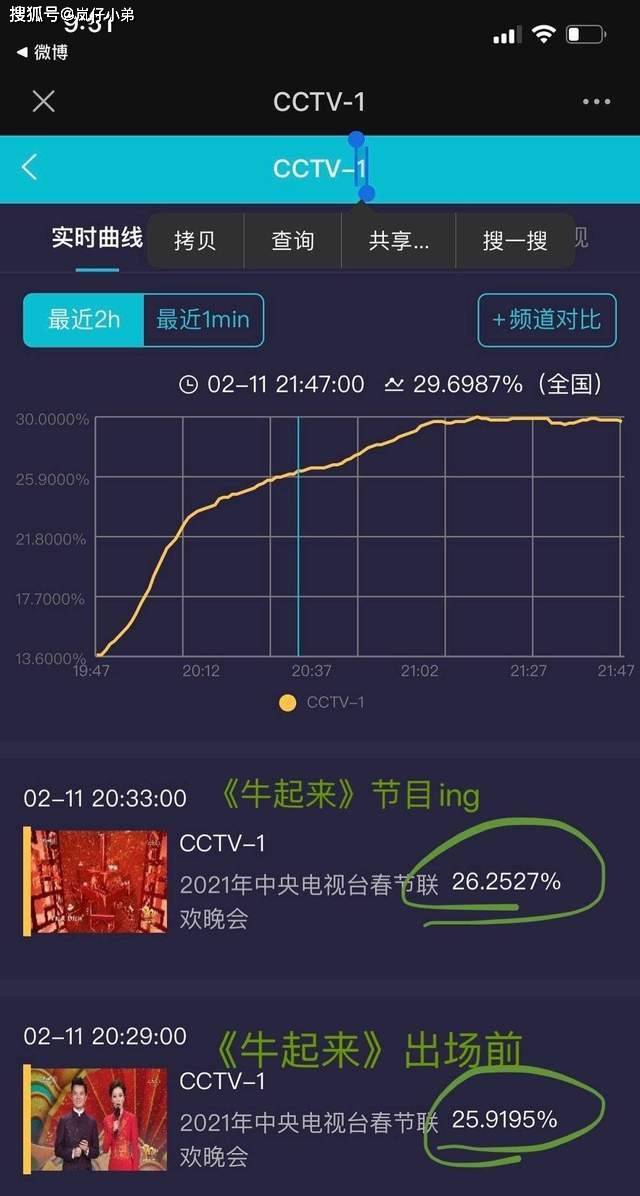The image size is (640, 1196).
Task: Tap 共享... in the selection menu
Action: [x=398, y=240]
